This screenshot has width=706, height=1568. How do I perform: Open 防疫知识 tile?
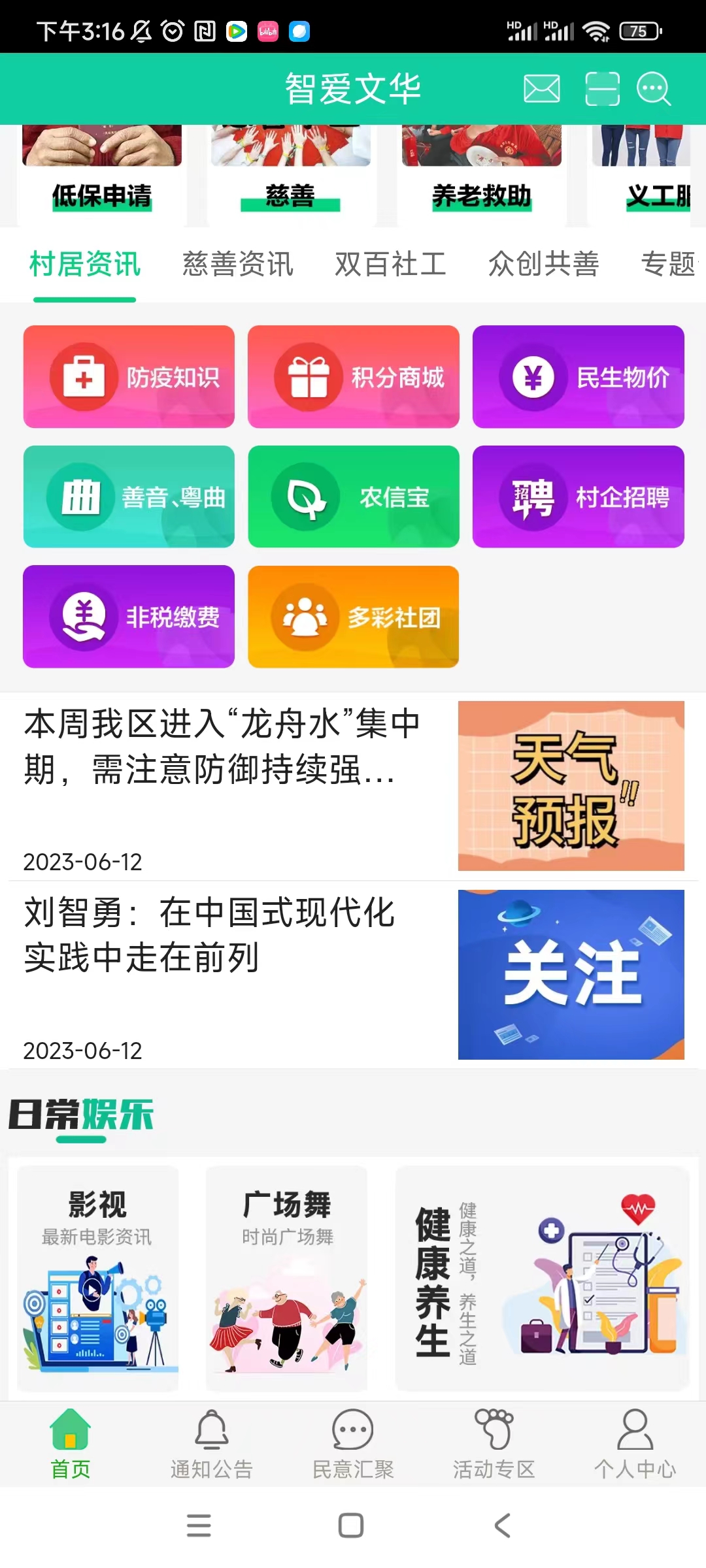click(129, 377)
